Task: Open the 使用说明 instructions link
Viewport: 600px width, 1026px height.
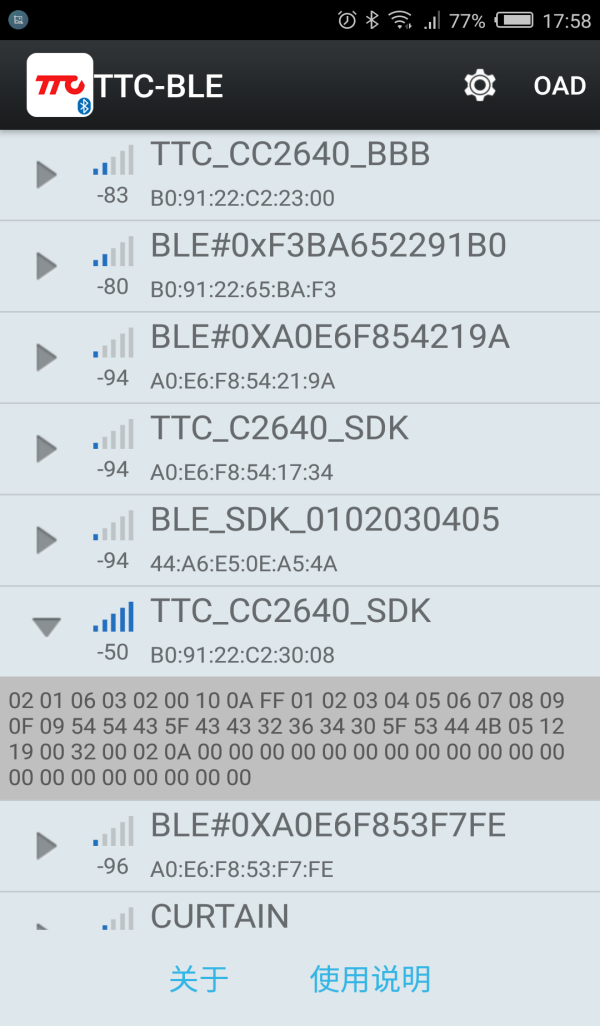Action: point(370,980)
